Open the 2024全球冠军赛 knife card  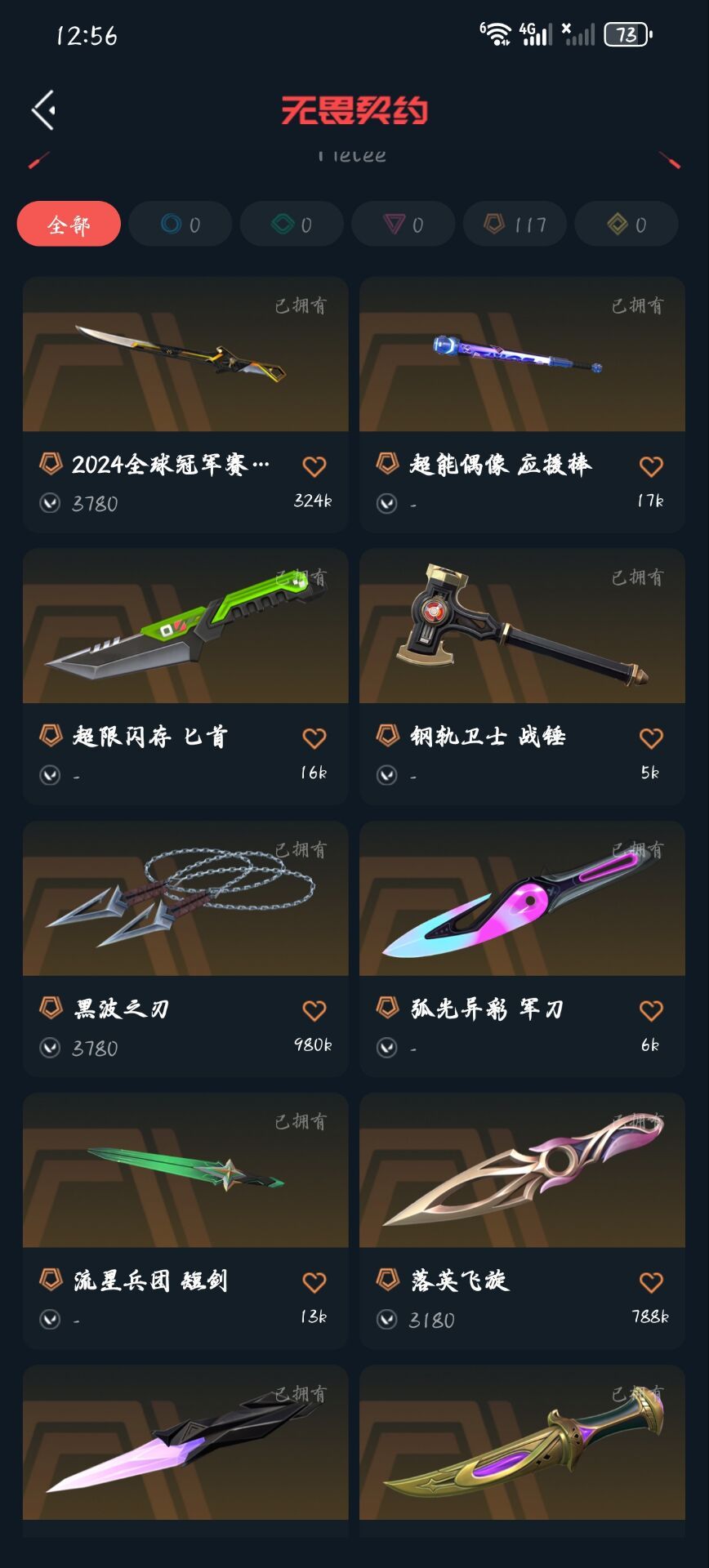tap(185, 404)
